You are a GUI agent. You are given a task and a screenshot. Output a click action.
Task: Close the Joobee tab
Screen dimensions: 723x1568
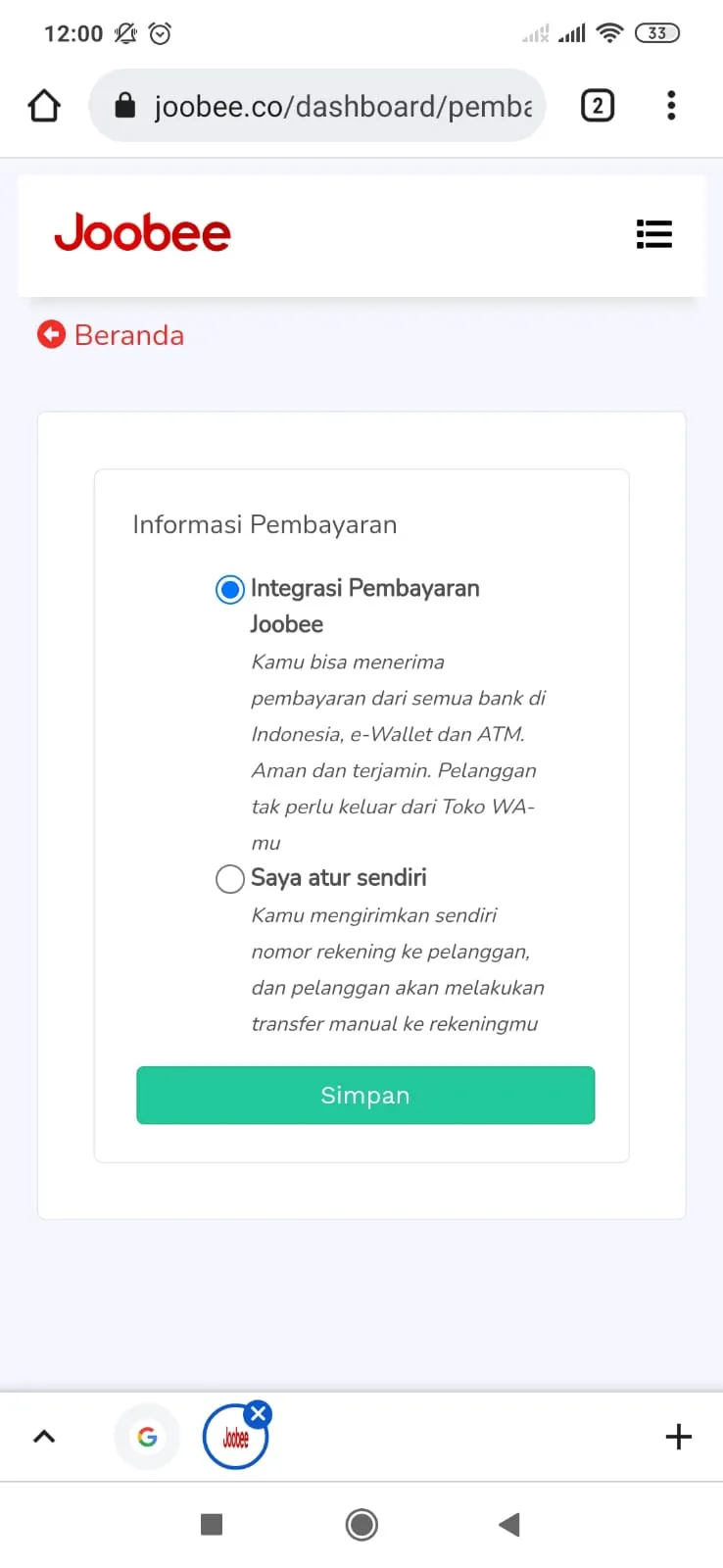pos(259,1413)
